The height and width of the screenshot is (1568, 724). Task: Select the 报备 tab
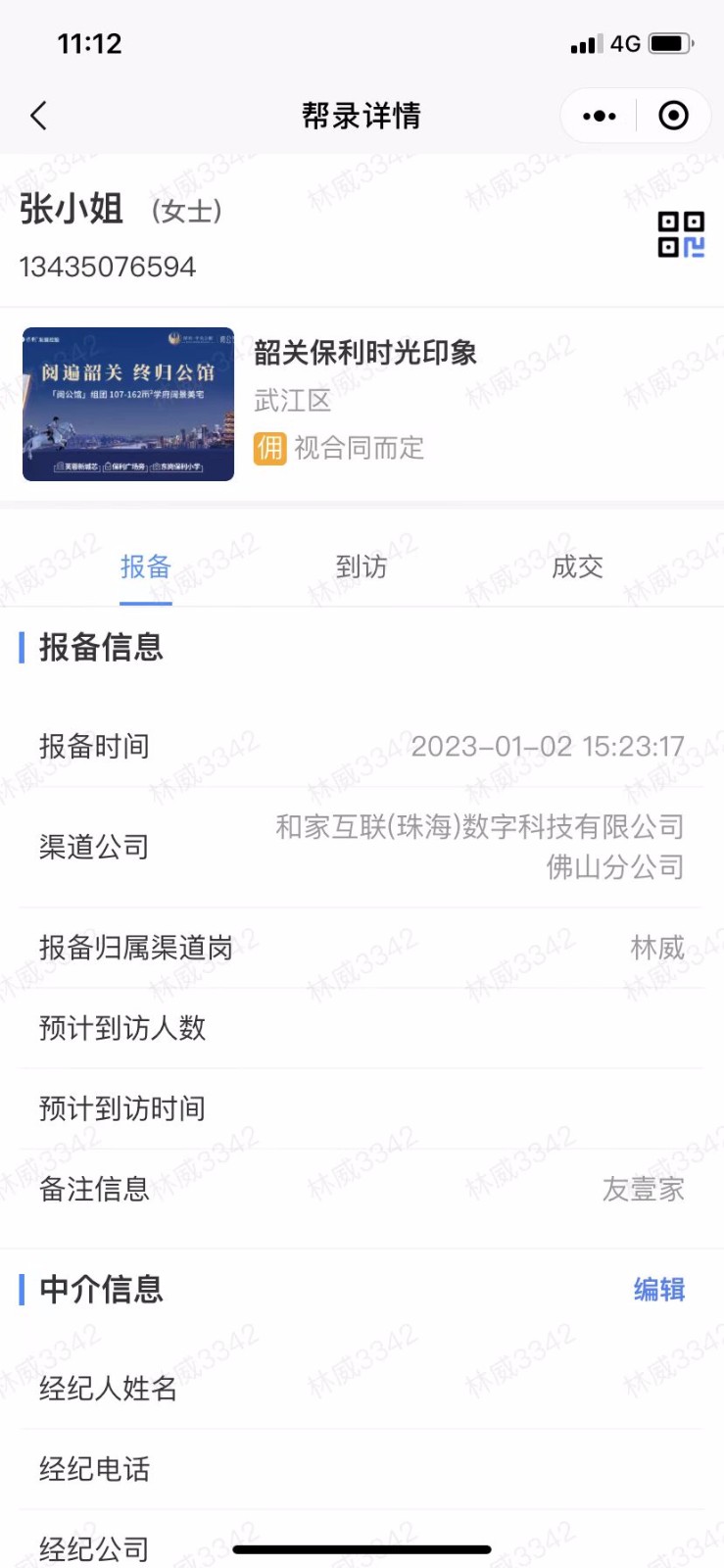[146, 567]
